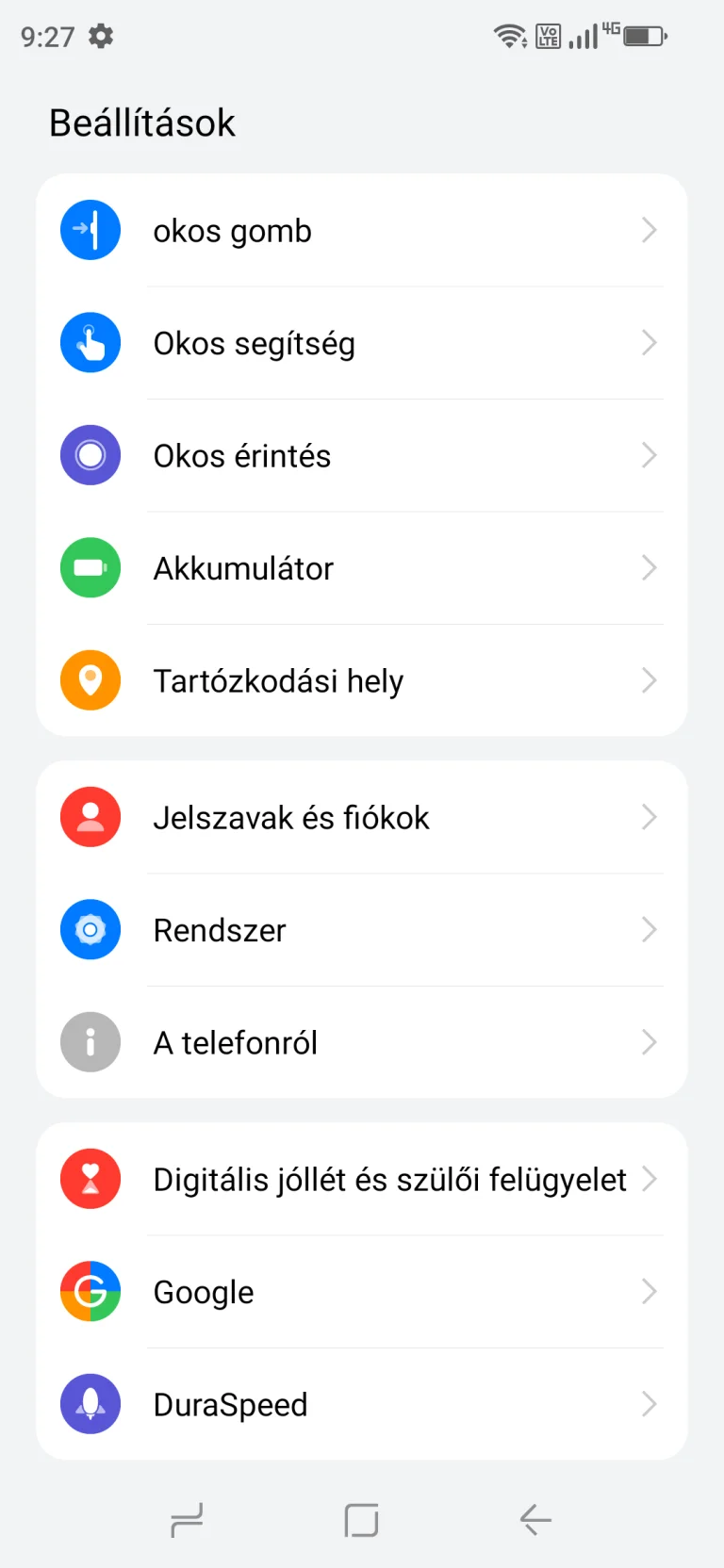
Task: Go to Akkumulátor settings
Action: (x=361, y=568)
